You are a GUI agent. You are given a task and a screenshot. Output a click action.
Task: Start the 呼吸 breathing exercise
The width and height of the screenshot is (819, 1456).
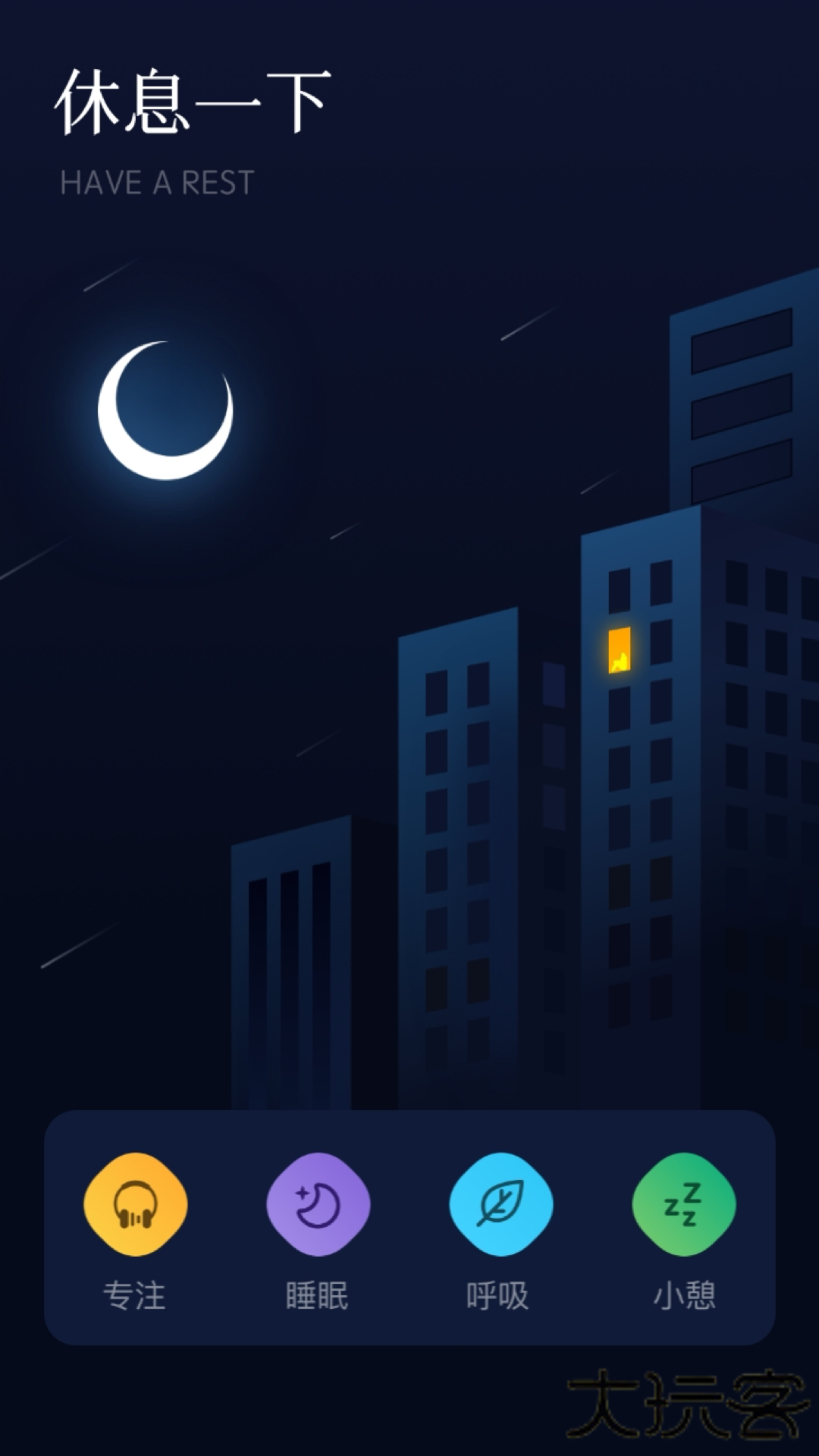tap(500, 1204)
